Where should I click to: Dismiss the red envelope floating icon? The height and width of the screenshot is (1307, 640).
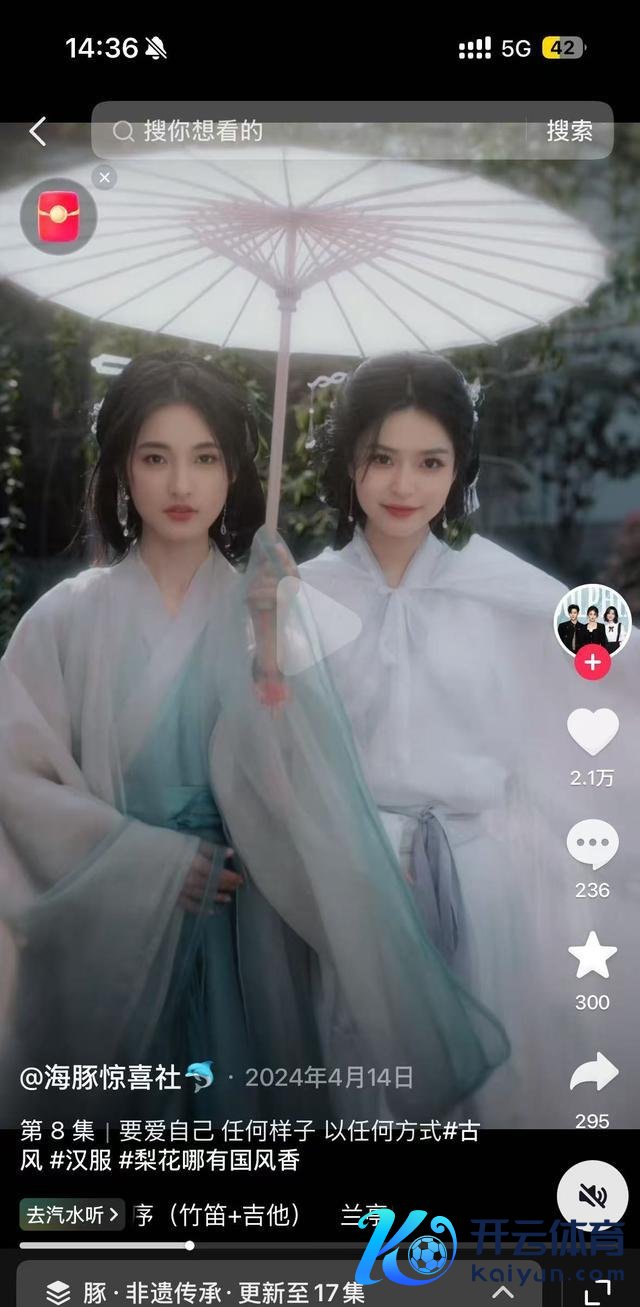(x=104, y=178)
